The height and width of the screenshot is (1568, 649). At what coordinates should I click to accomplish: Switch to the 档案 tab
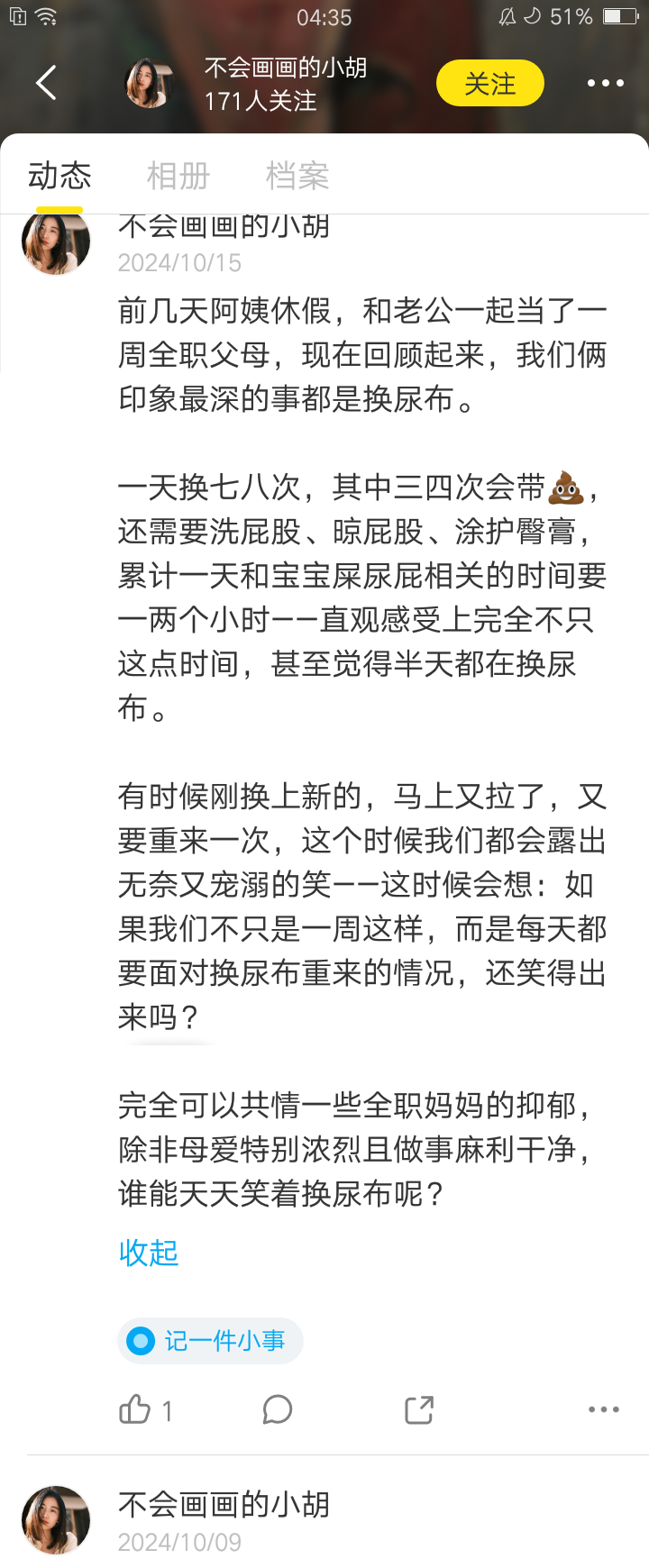[297, 176]
